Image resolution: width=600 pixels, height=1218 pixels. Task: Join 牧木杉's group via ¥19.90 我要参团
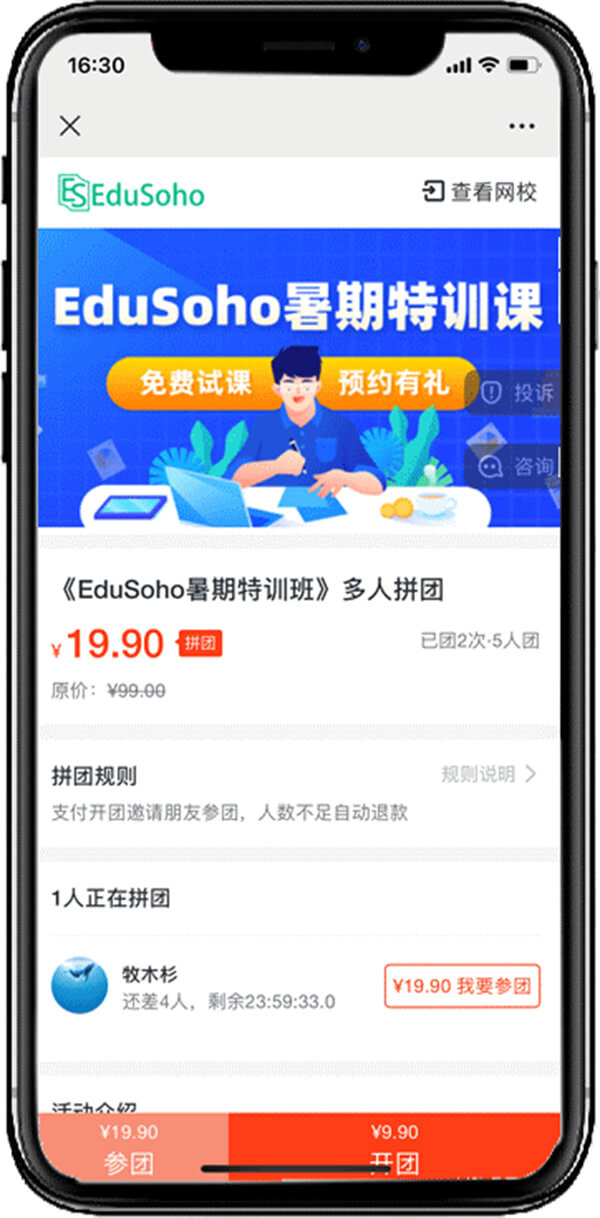tap(462, 986)
